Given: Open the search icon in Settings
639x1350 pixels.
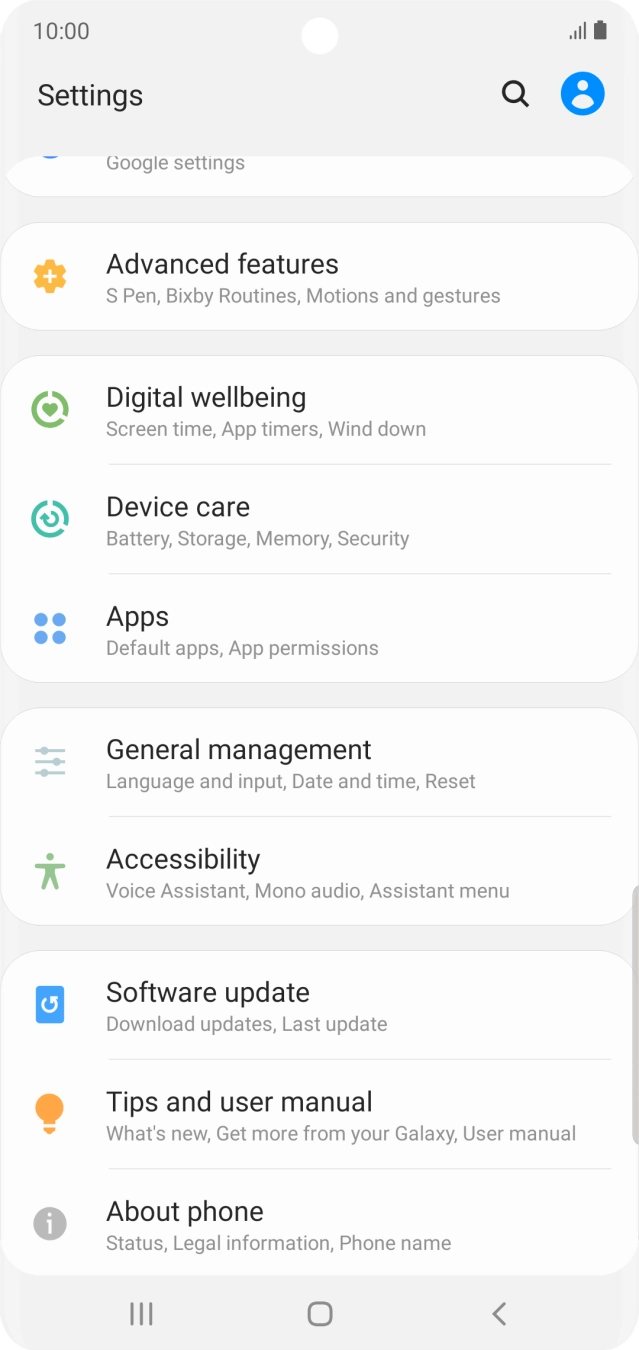Looking at the screenshot, I should pyautogui.click(x=515, y=95).
